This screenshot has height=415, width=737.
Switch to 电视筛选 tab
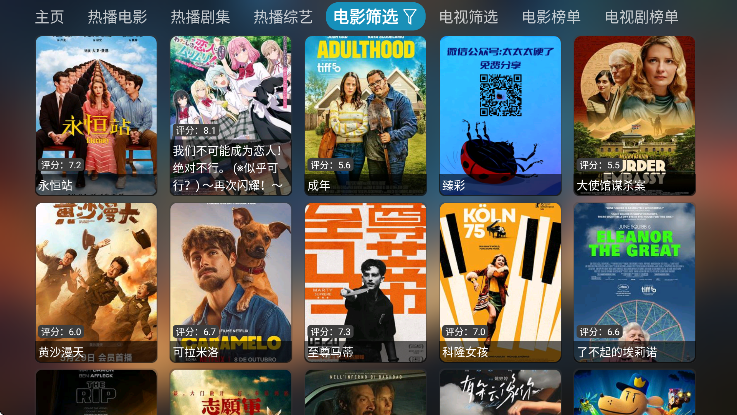[x=468, y=17]
